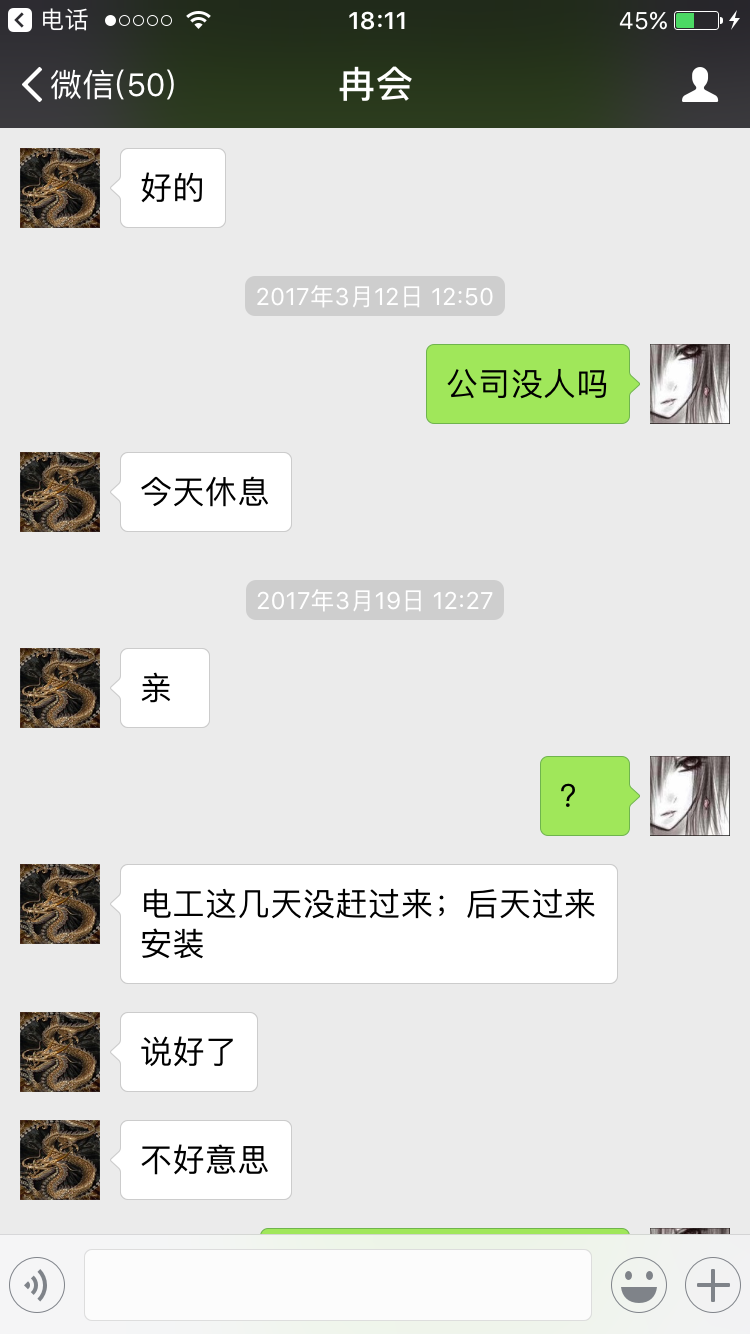Focus the message text field
This screenshot has height=1334, width=750.
click(337, 1285)
